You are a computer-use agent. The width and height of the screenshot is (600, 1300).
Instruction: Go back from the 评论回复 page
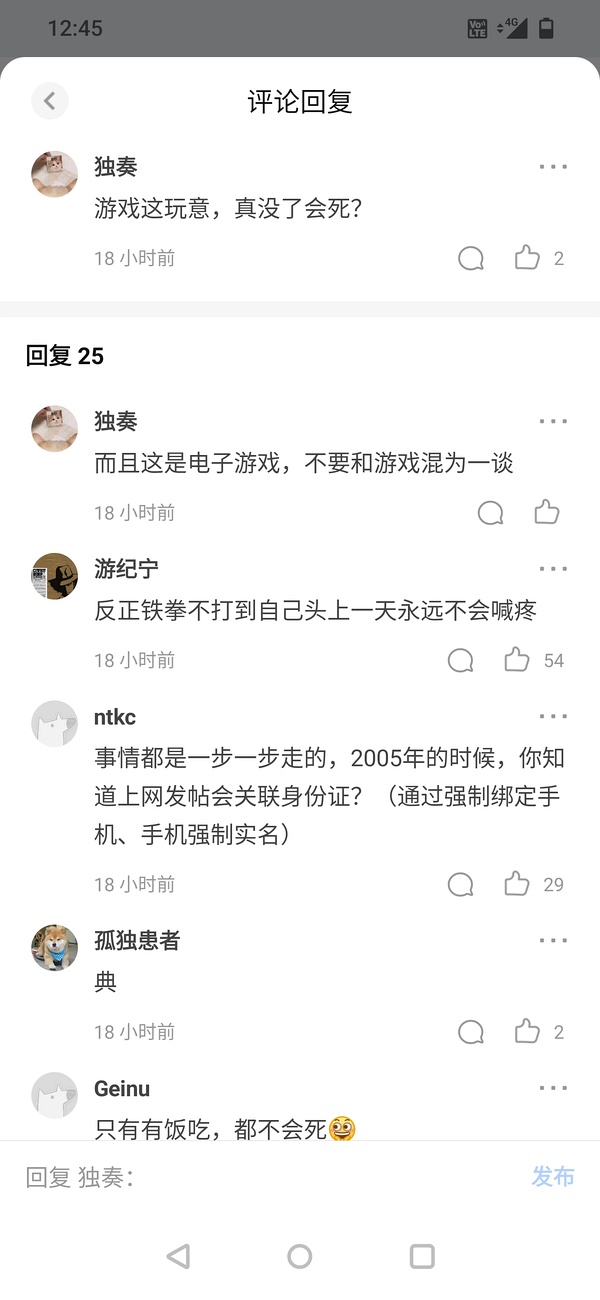pyautogui.click(x=49, y=100)
